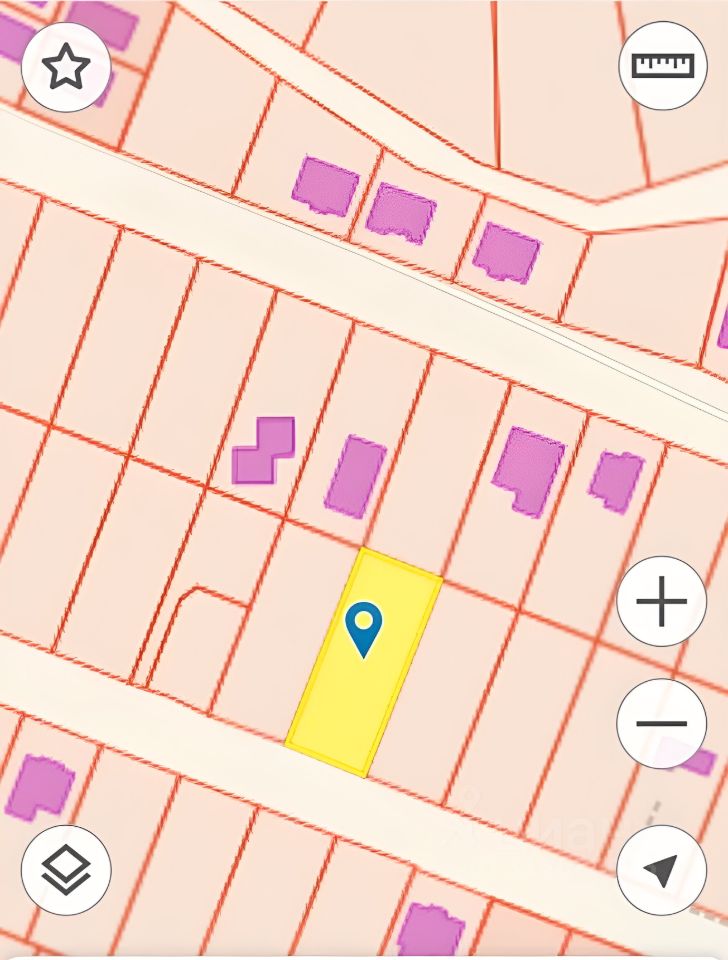Open the ruler measurement tool
The image size is (728, 960).
[663, 66]
